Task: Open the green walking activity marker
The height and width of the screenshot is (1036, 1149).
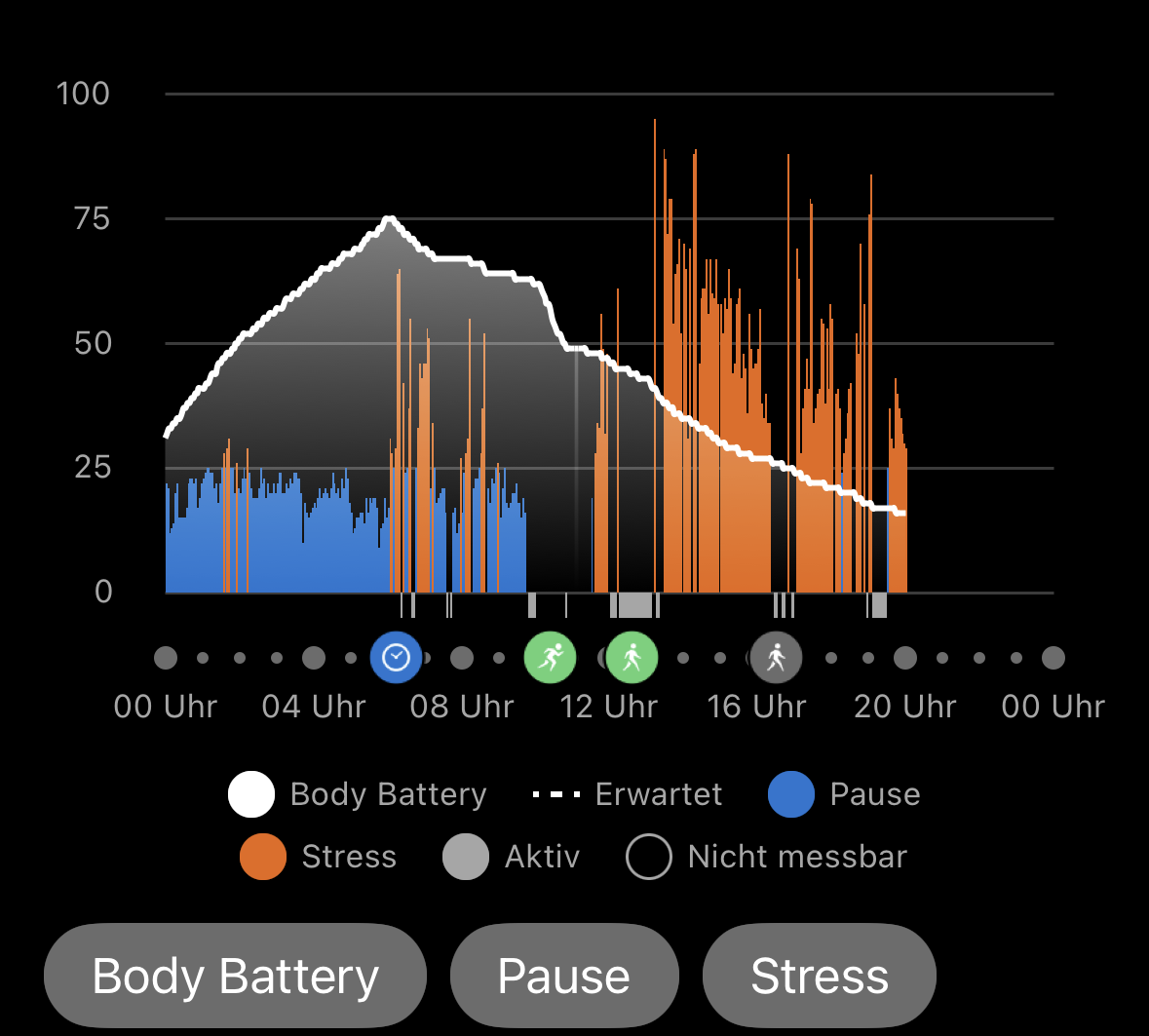Action: pos(632,658)
